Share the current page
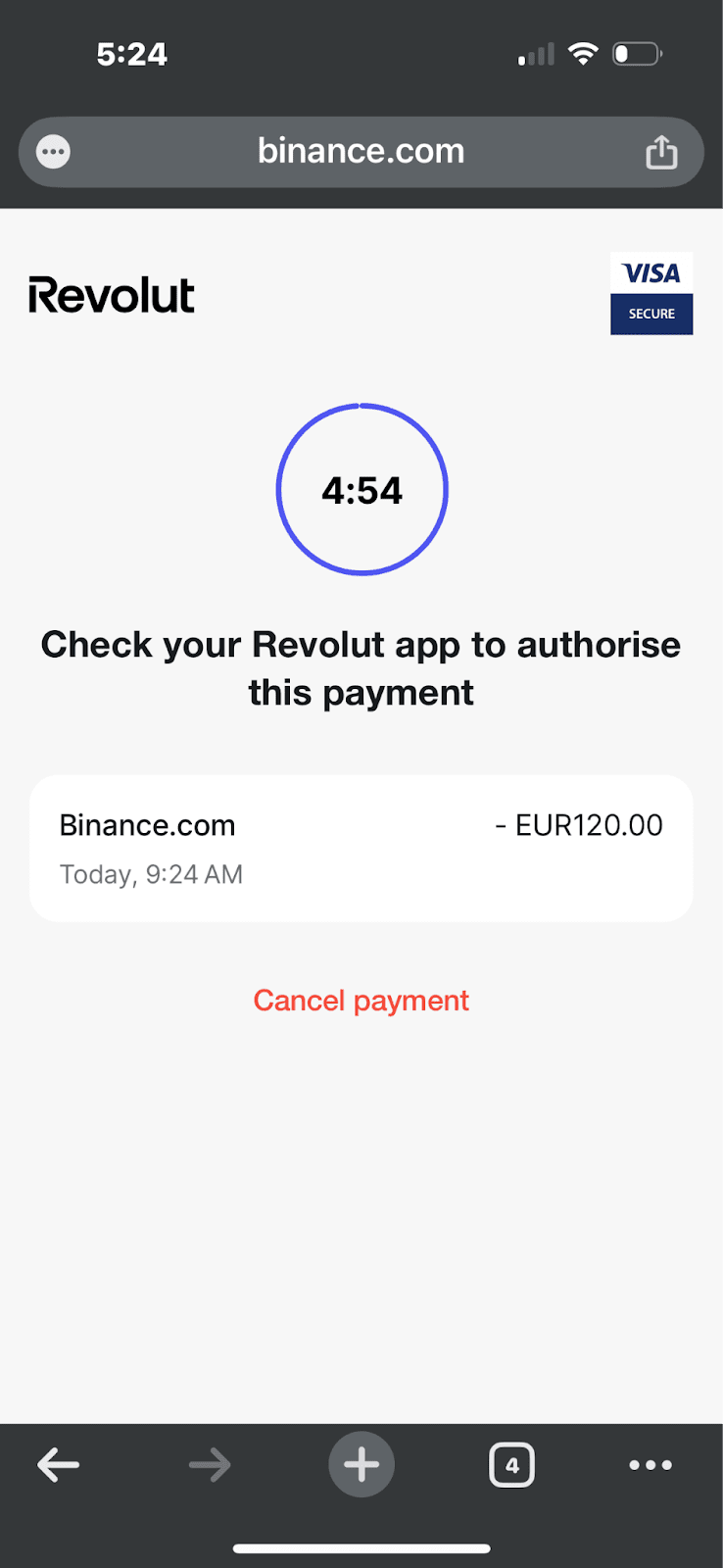 [x=661, y=153]
